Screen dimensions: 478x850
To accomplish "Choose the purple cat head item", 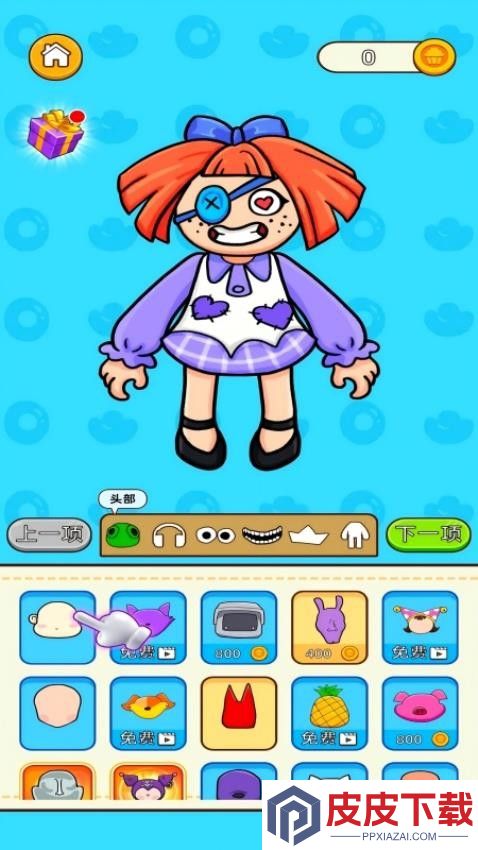I will point(148,628).
